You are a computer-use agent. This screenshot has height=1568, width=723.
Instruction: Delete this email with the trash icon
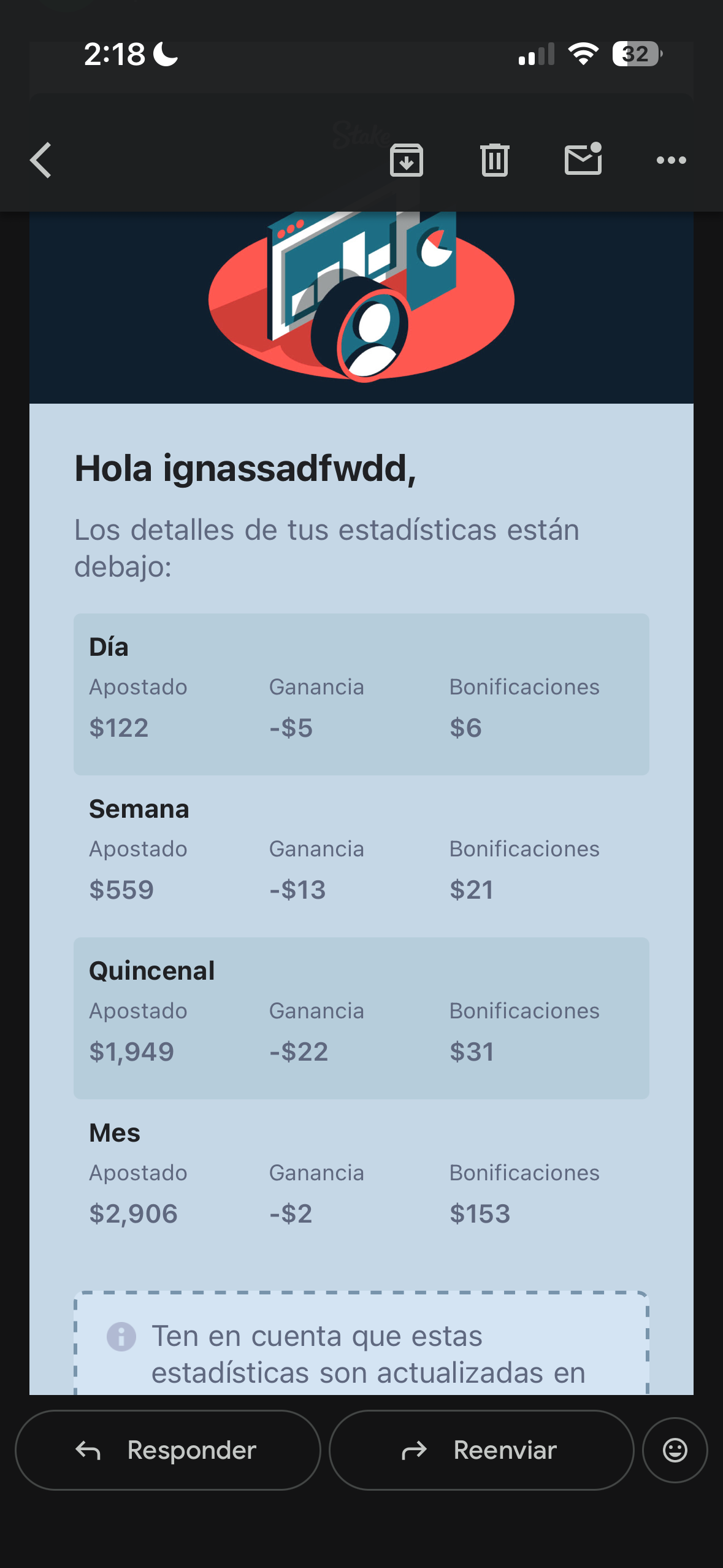495,160
